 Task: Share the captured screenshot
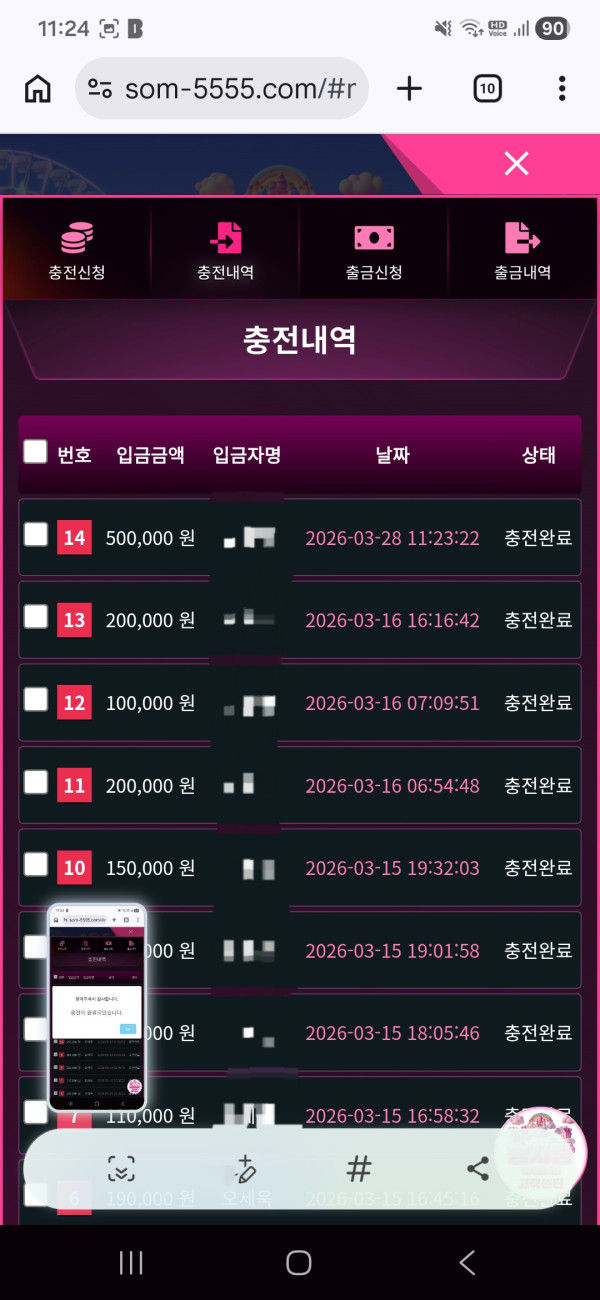coord(478,1168)
